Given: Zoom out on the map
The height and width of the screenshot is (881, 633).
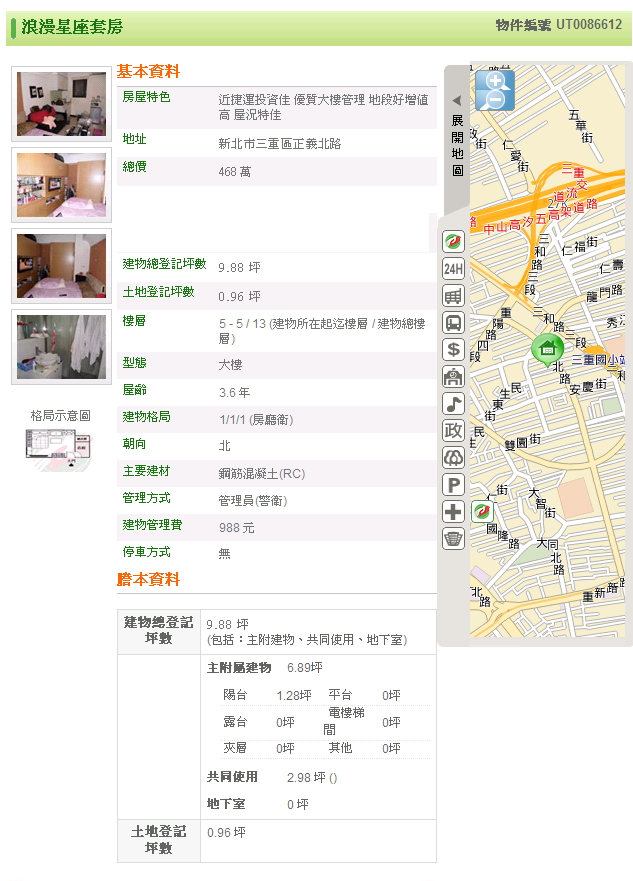Looking at the screenshot, I should coord(491,99).
